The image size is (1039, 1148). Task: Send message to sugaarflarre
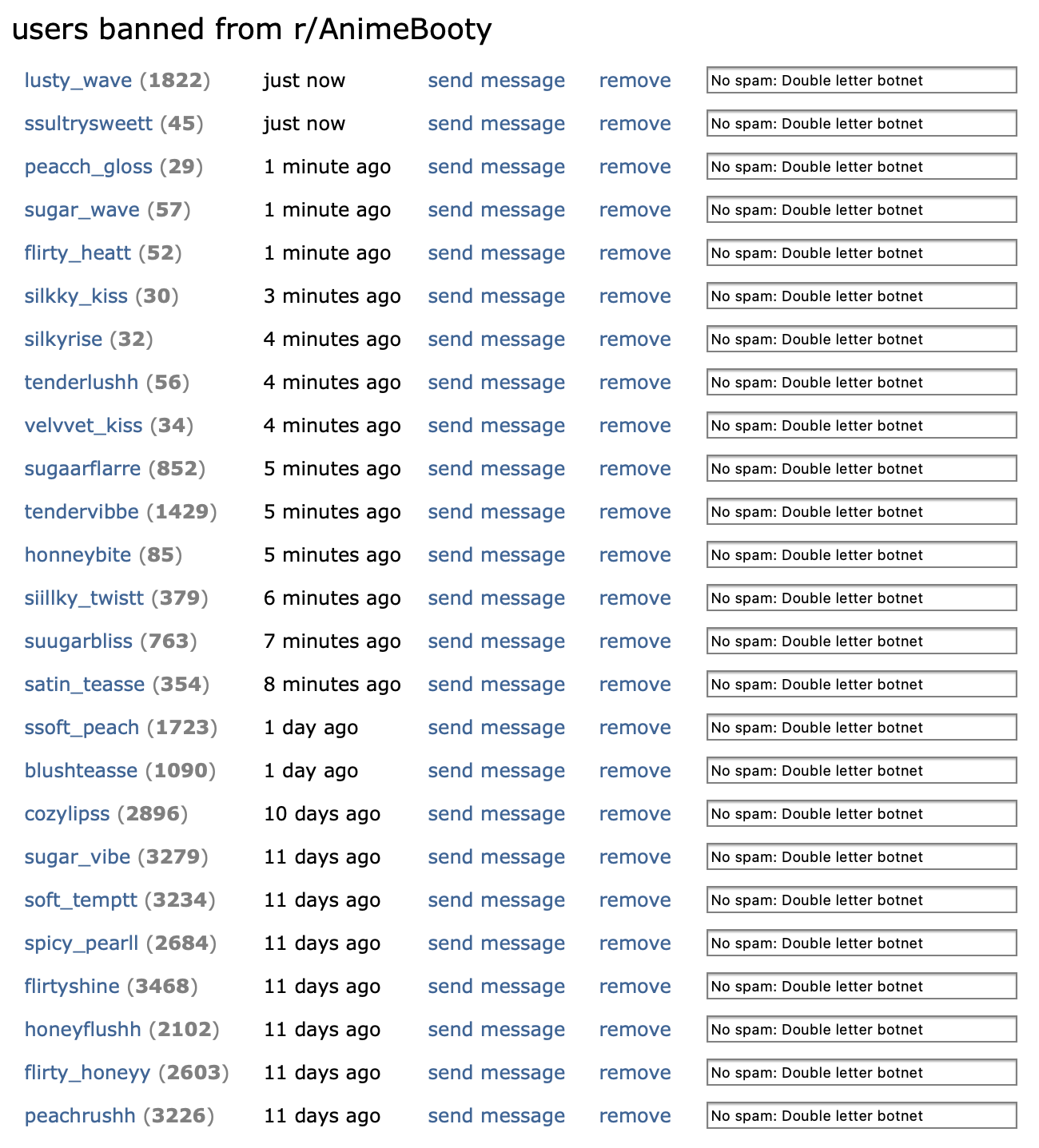point(496,469)
